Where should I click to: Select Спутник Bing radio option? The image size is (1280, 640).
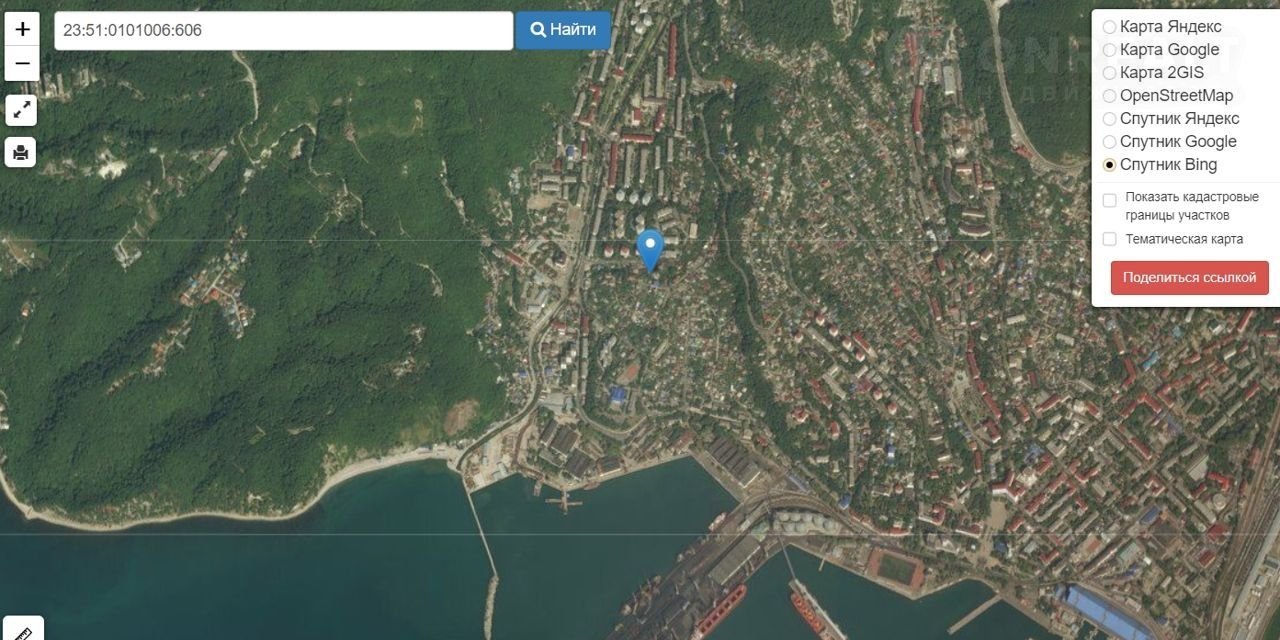coord(1109,165)
